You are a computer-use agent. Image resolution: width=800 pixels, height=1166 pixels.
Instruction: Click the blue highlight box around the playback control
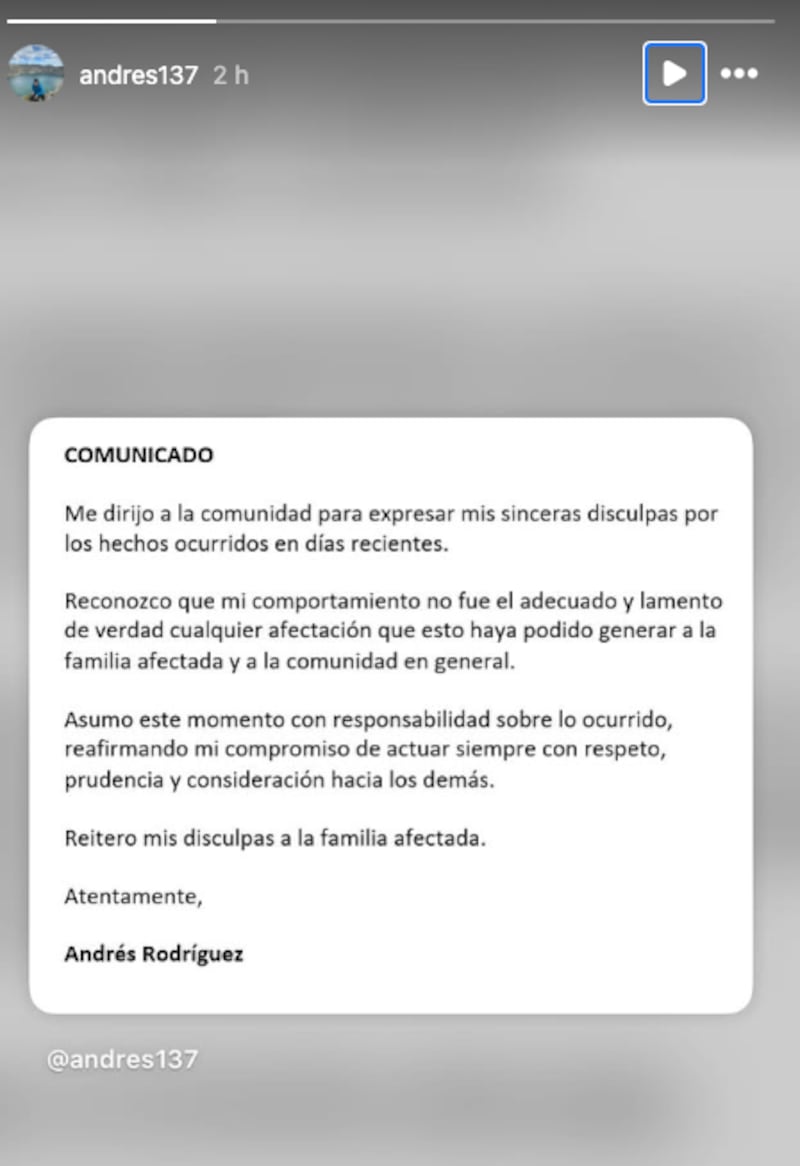pyautogui.click(x=674, y=72)
